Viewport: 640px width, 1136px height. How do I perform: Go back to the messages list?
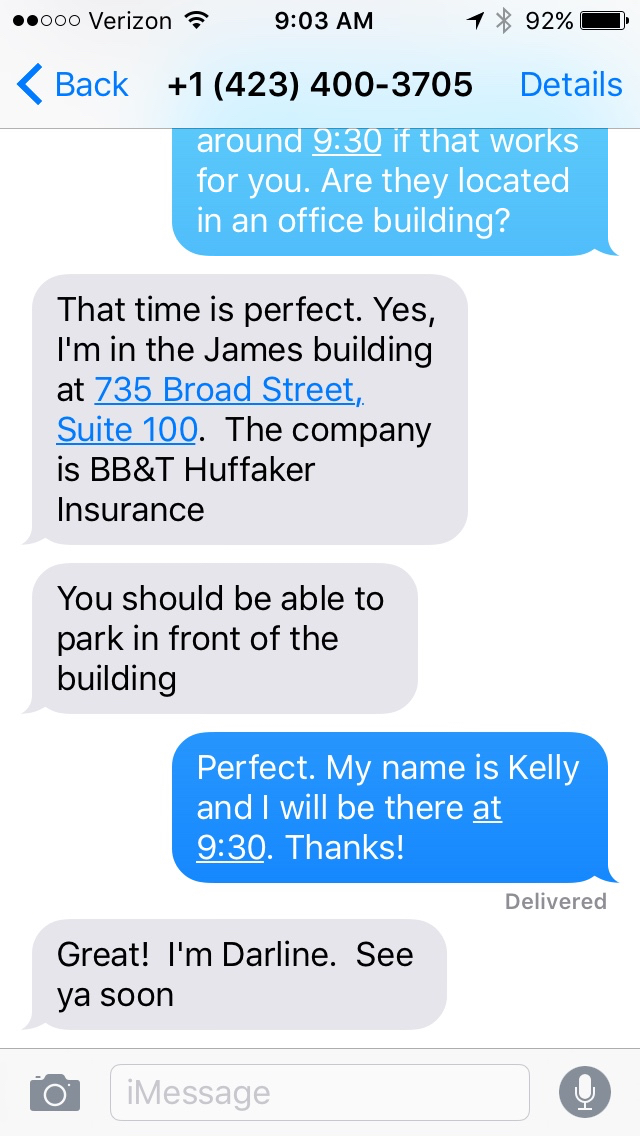pos(74,85)
